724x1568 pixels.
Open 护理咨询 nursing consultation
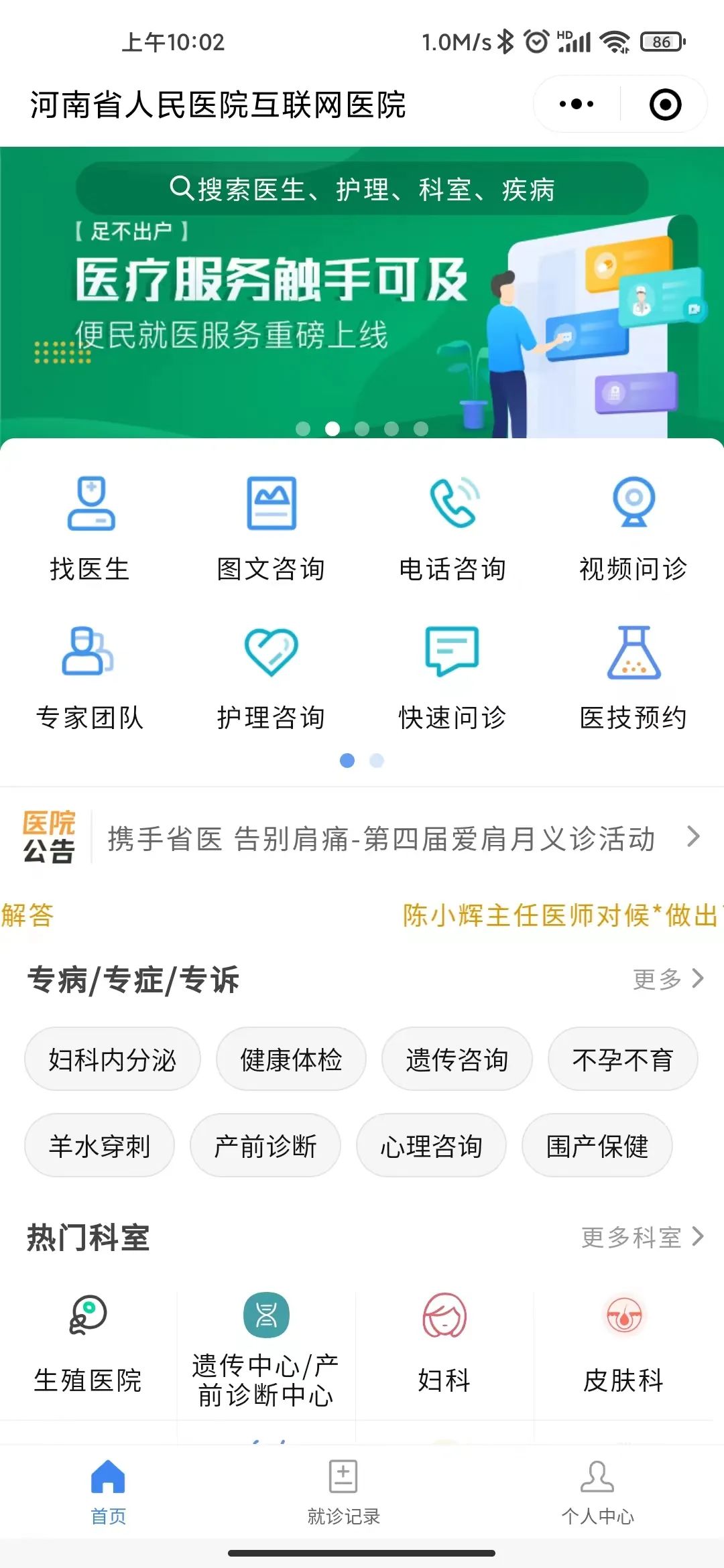[x=271, y=677]
